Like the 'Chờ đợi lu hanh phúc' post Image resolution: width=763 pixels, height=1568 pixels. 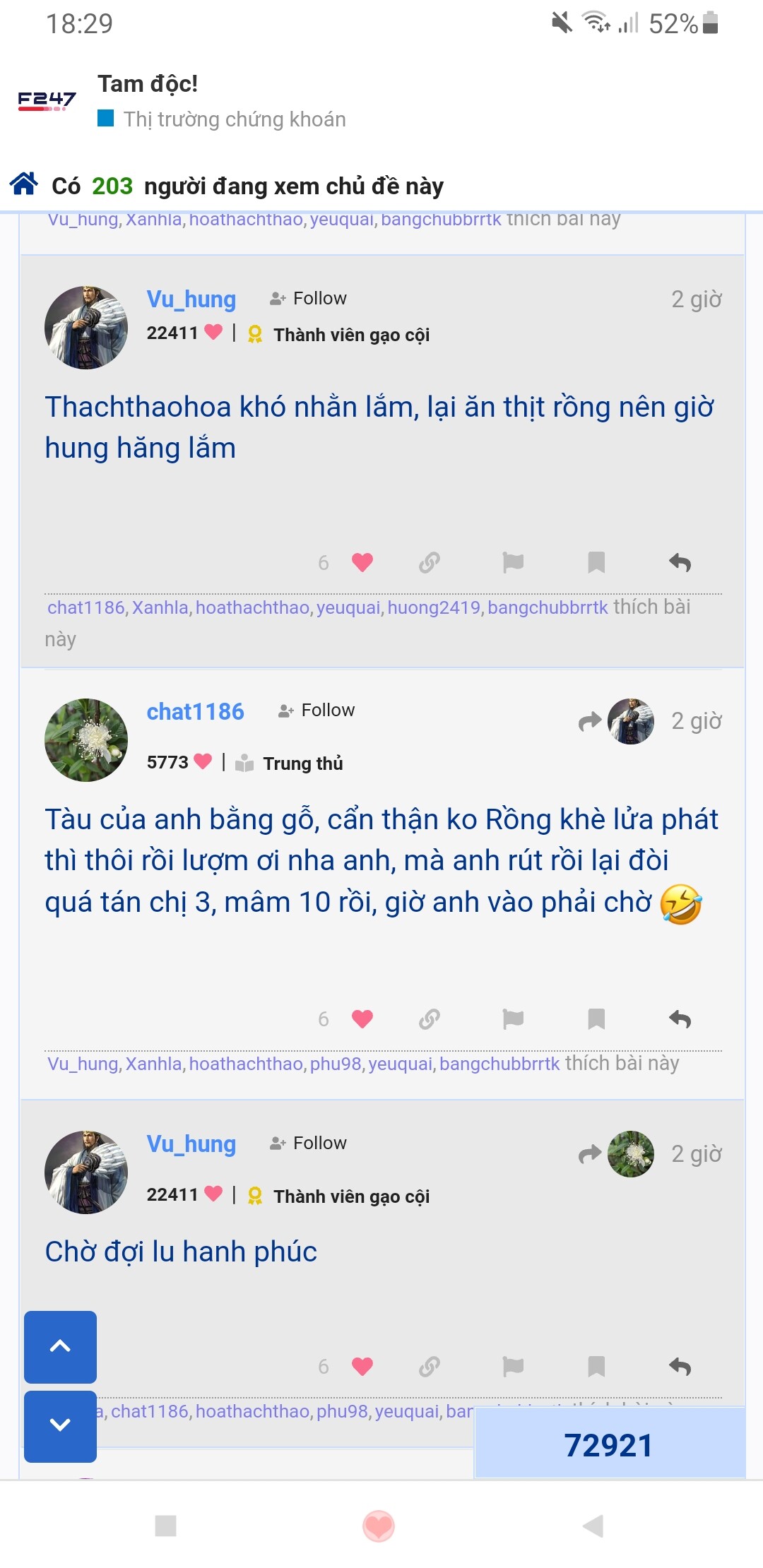click(x=362, y=1366)
